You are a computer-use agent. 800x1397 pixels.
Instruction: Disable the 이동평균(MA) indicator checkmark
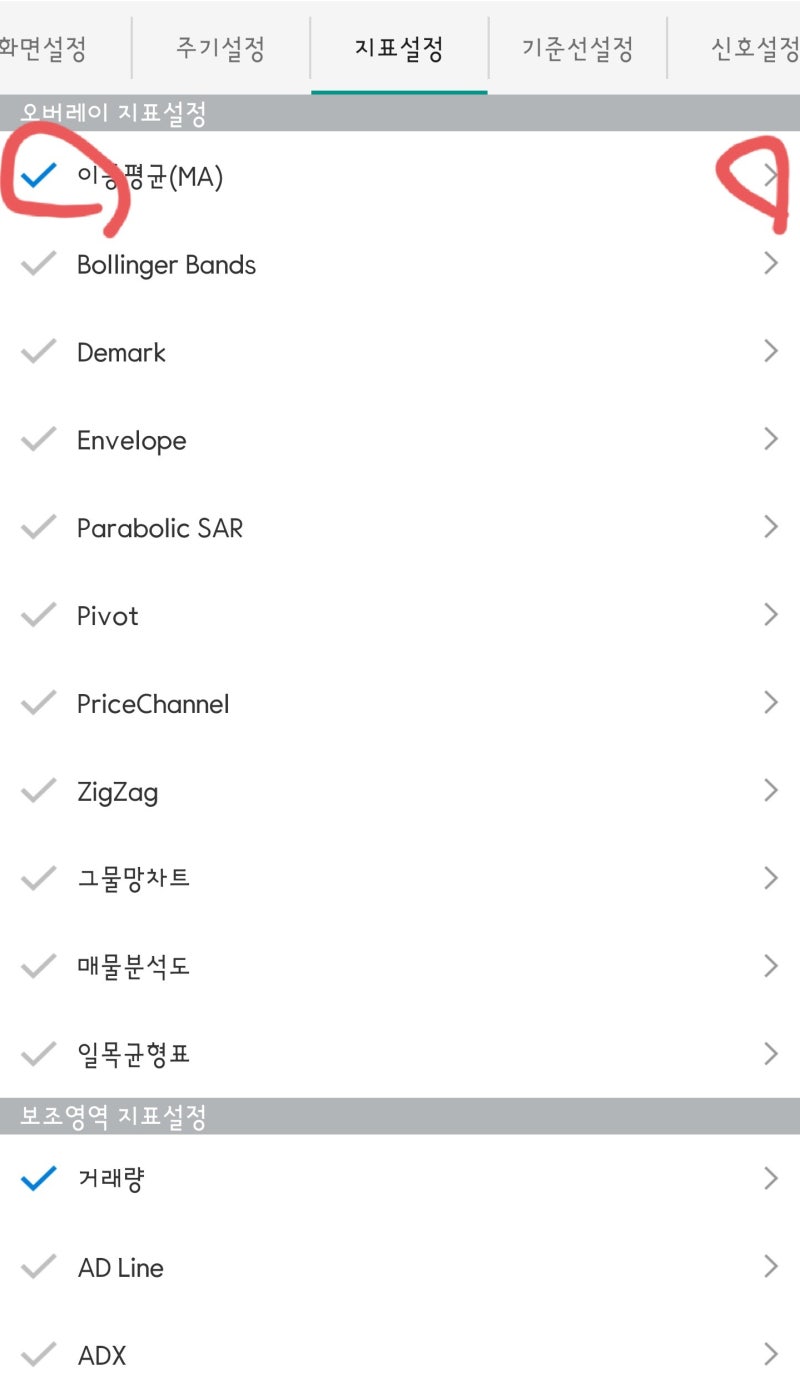pos(38,175)
